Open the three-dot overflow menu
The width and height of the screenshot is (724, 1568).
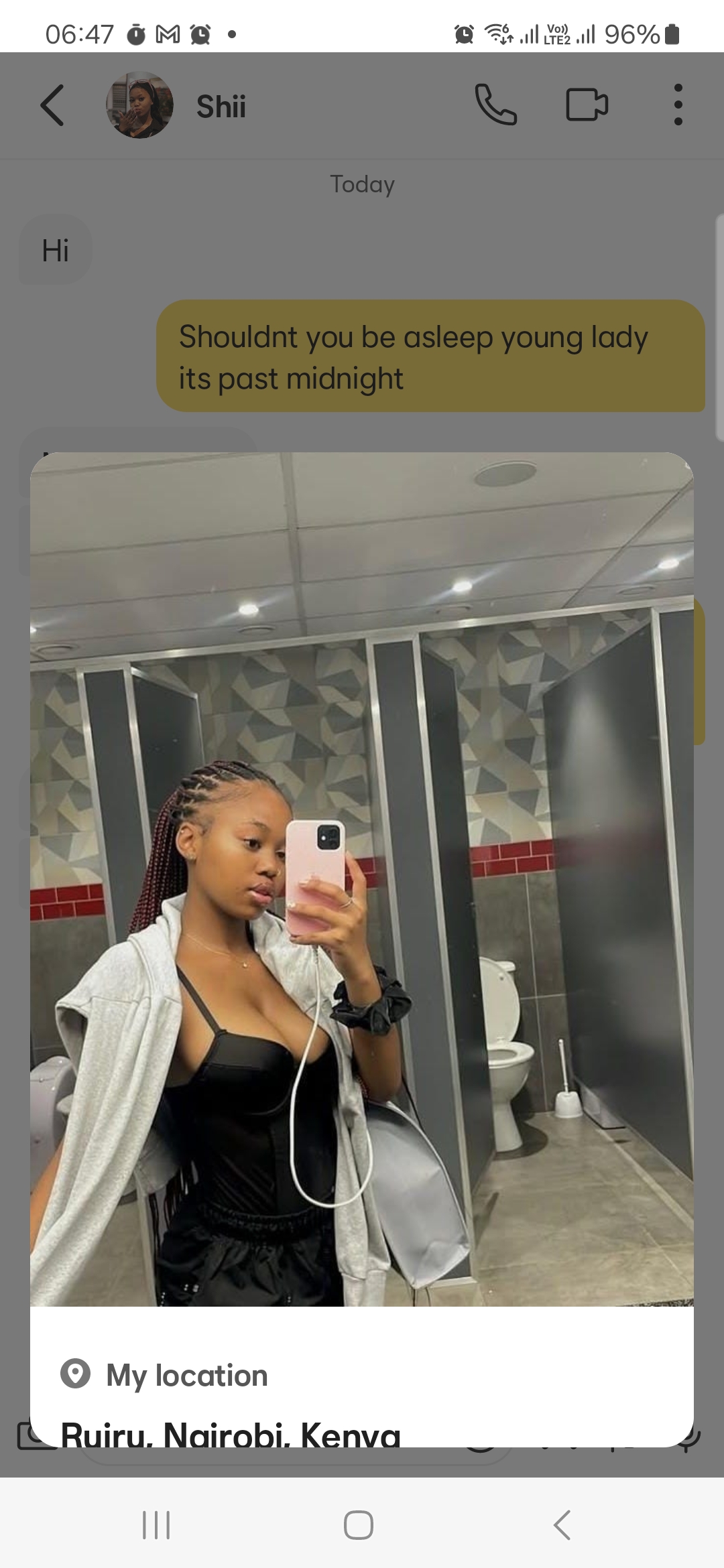tap(678, 105)
